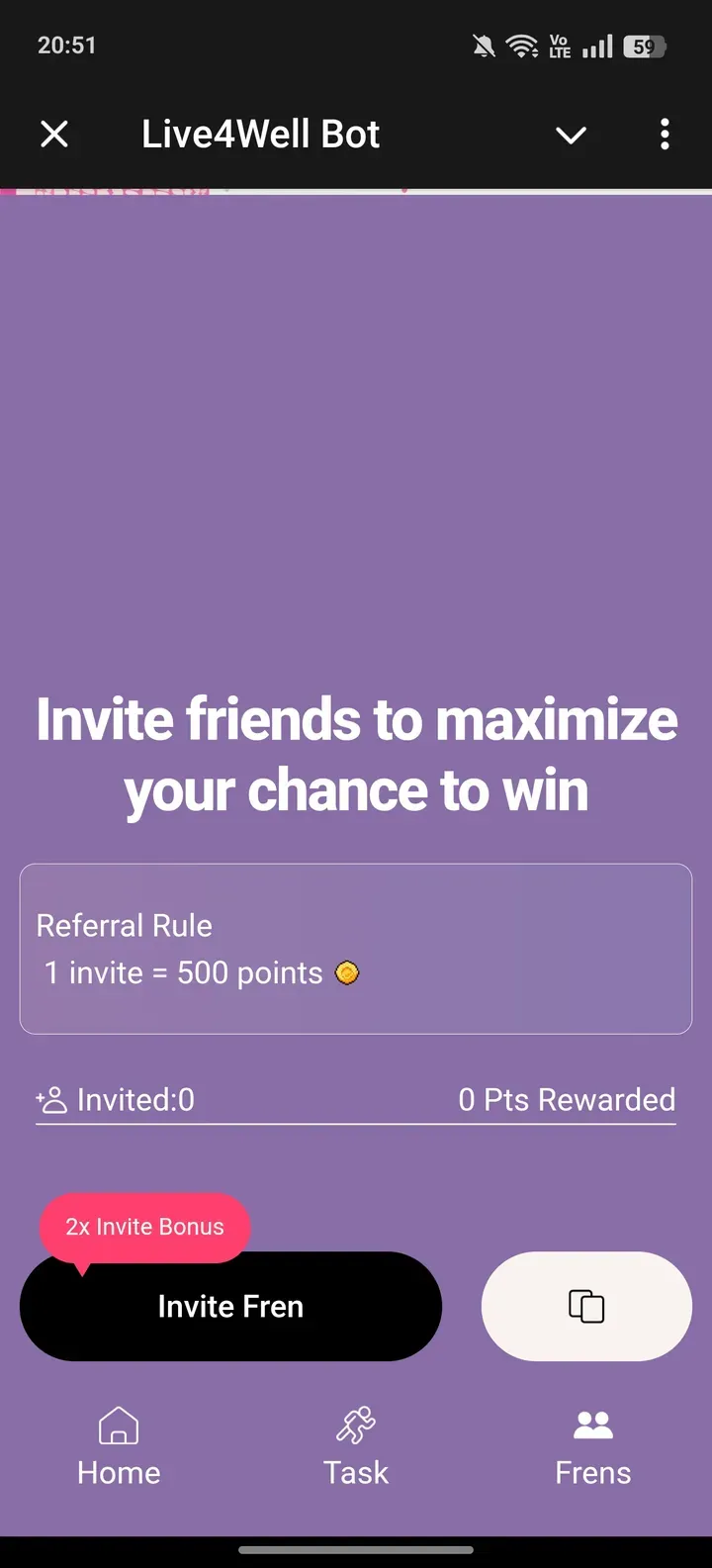Copy the referral link
Screen dimensions: 712x1568
tap(586, 1306)
